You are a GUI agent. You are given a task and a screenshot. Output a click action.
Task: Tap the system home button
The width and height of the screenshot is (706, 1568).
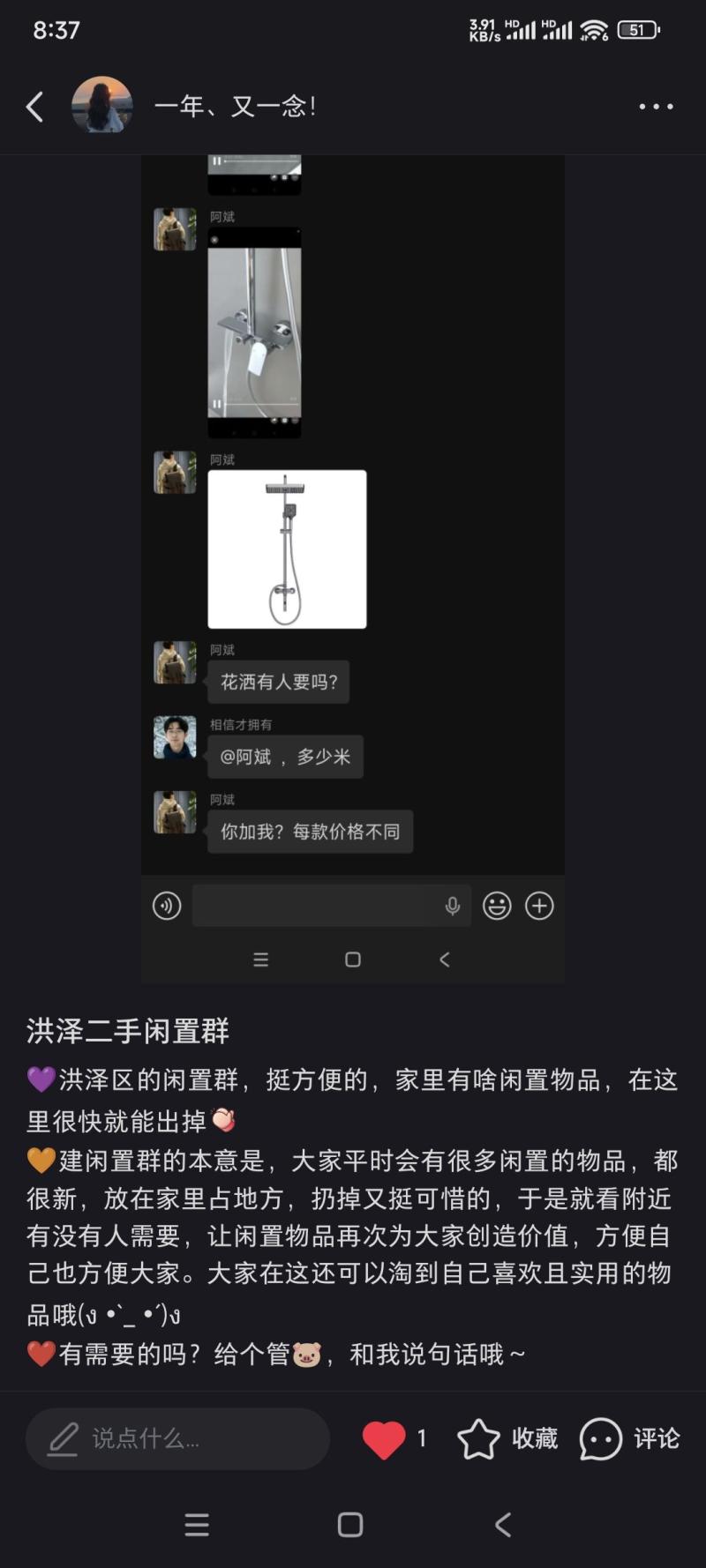(350, 1525)
